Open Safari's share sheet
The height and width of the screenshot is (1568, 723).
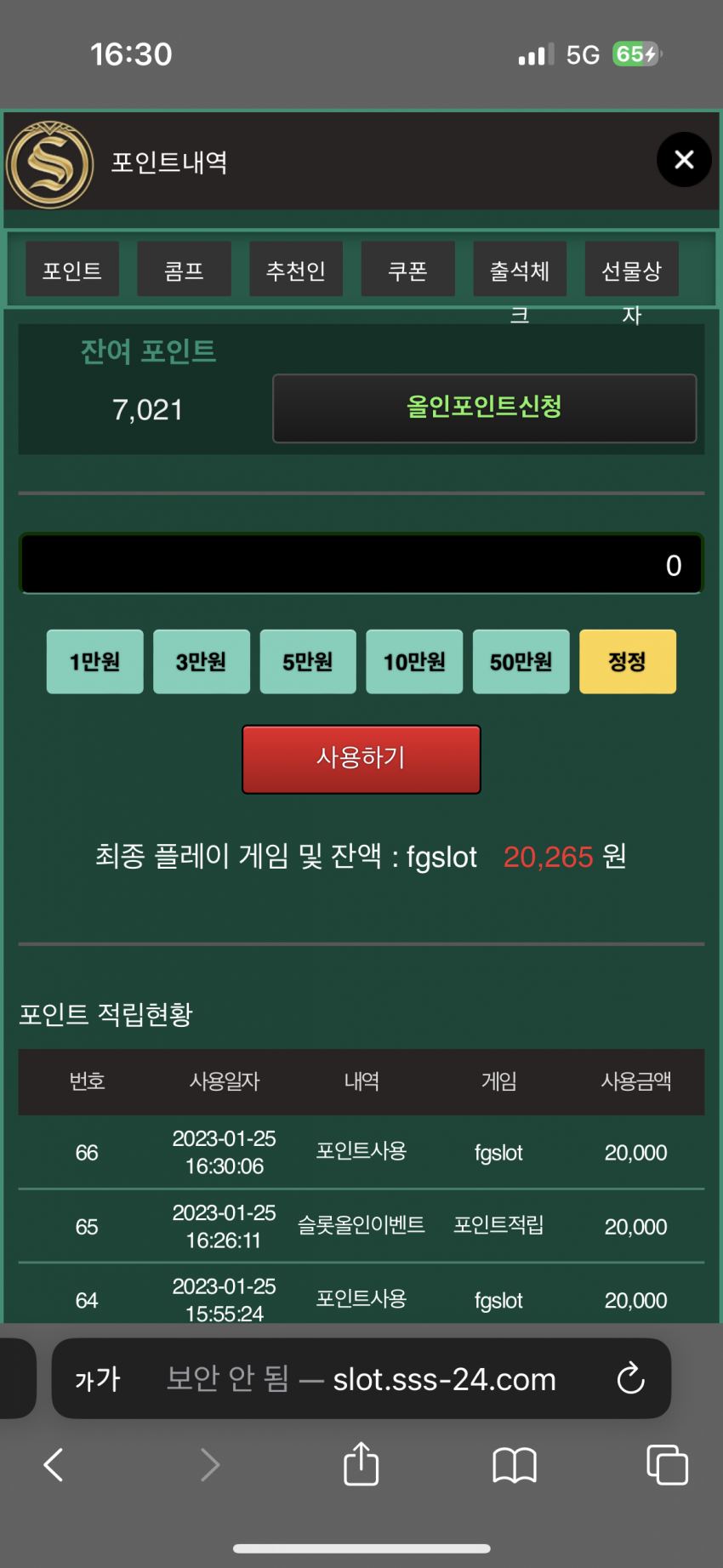(361, 1464)
